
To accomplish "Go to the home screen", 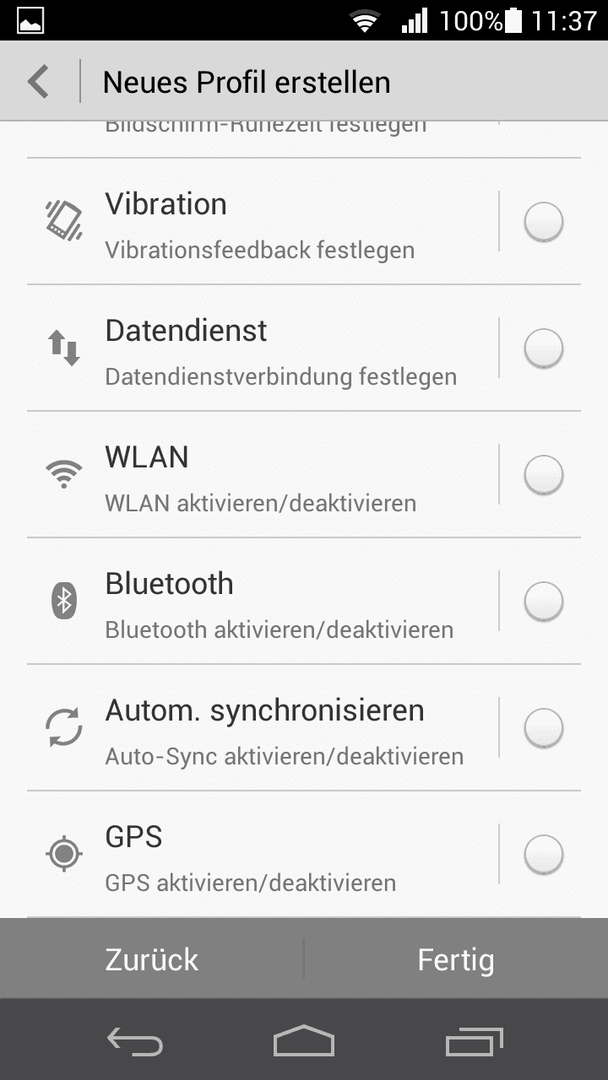I will [304, 1040].
